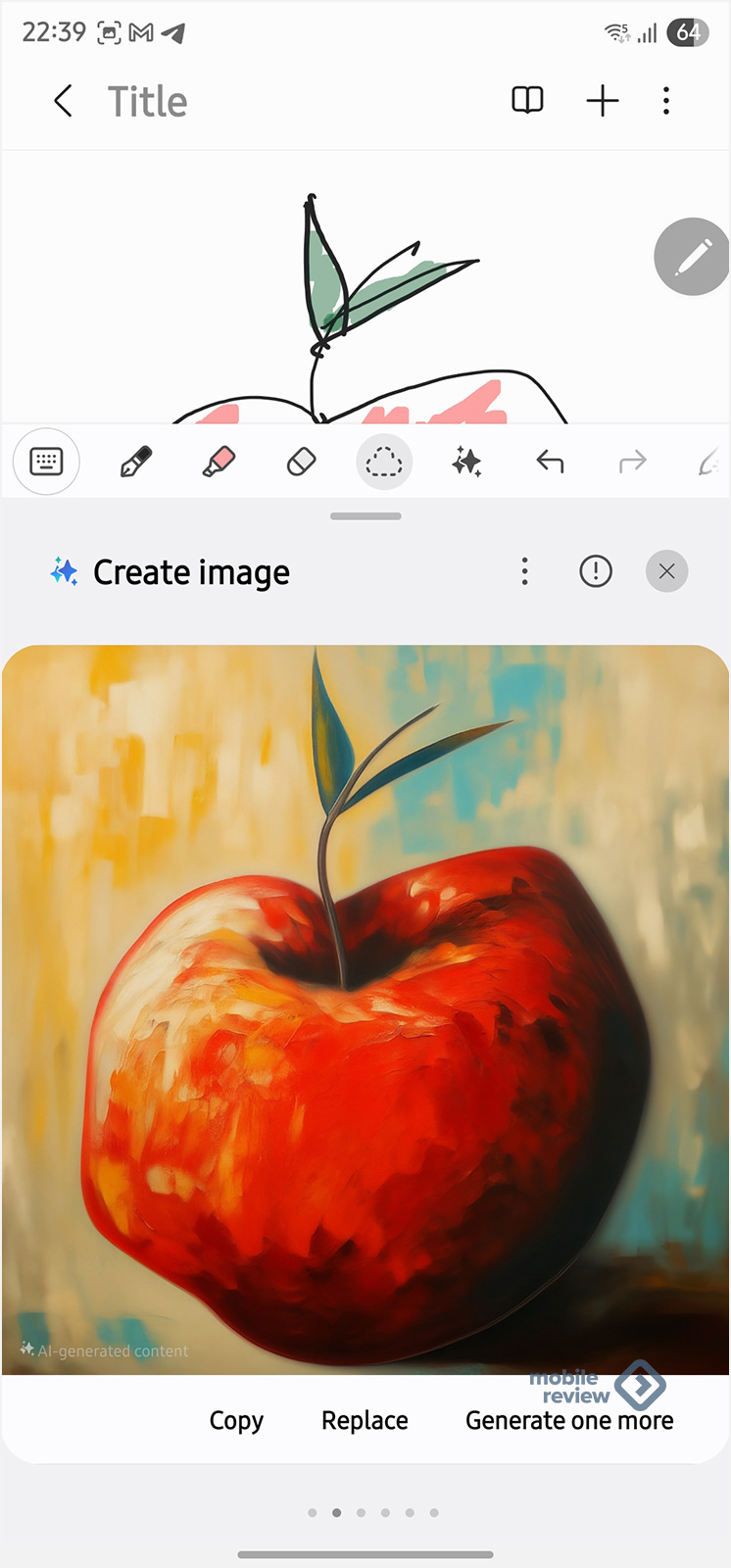This screenshot has width=731, height=1568.
Task: Go back from the note
Action: point(64,101)
